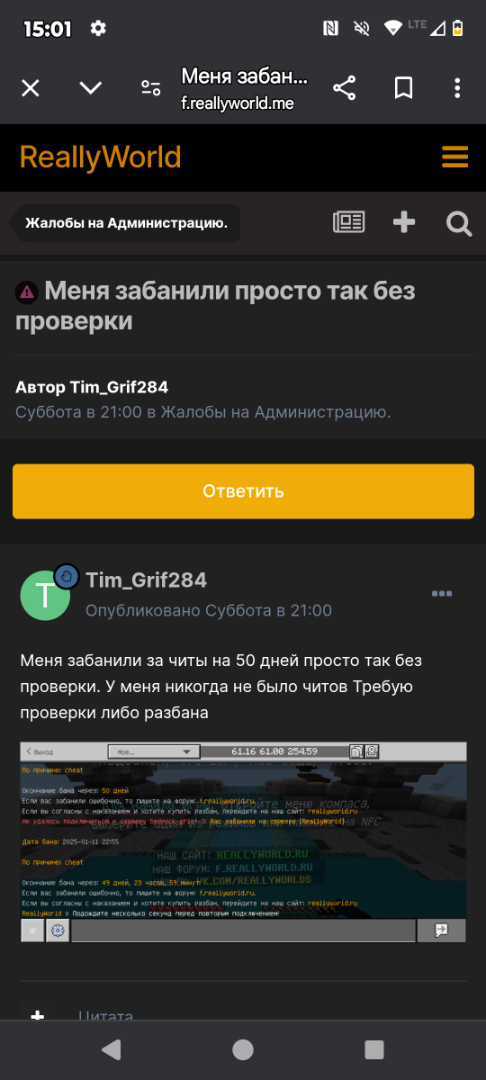Open the publication time link Суббота в 21:00
This screenshot has width=486, height=1080.
tap(268, 611)
